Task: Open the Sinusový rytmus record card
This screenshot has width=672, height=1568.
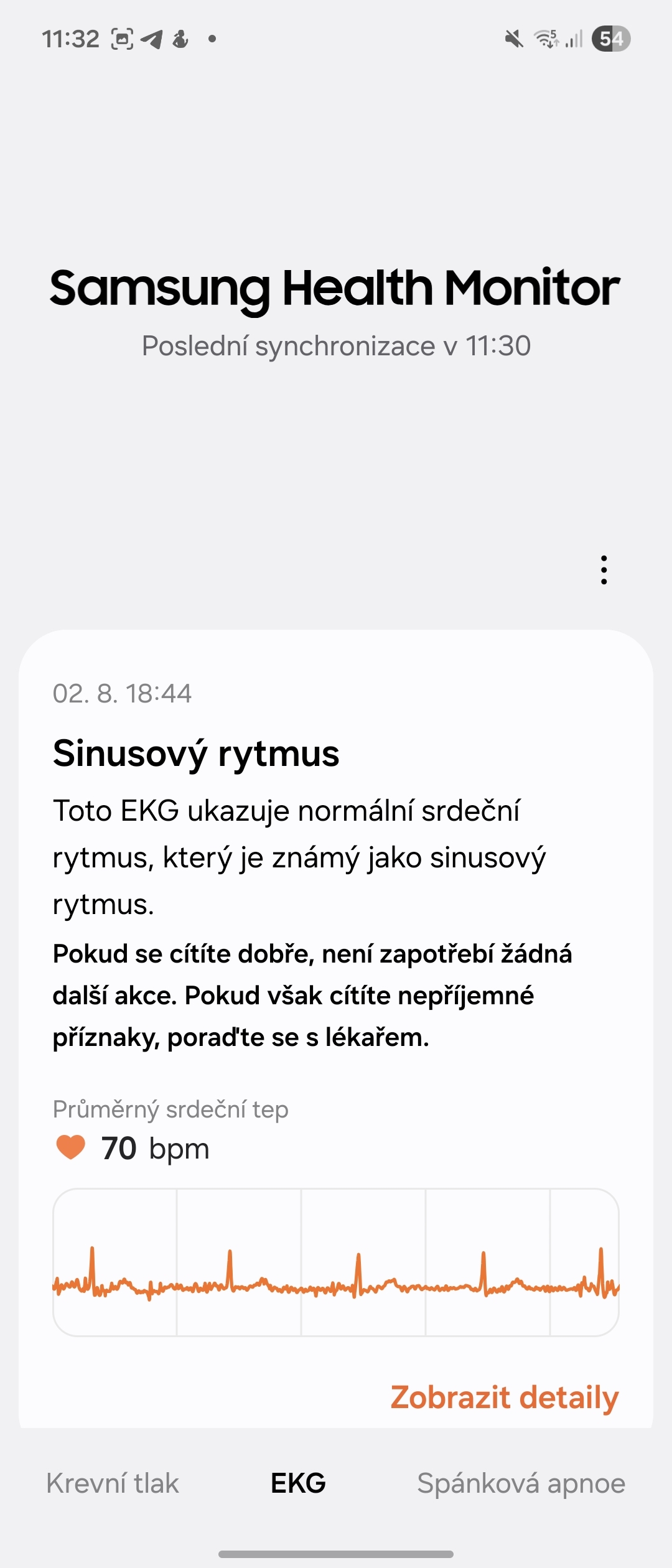Action: (197, 754)
